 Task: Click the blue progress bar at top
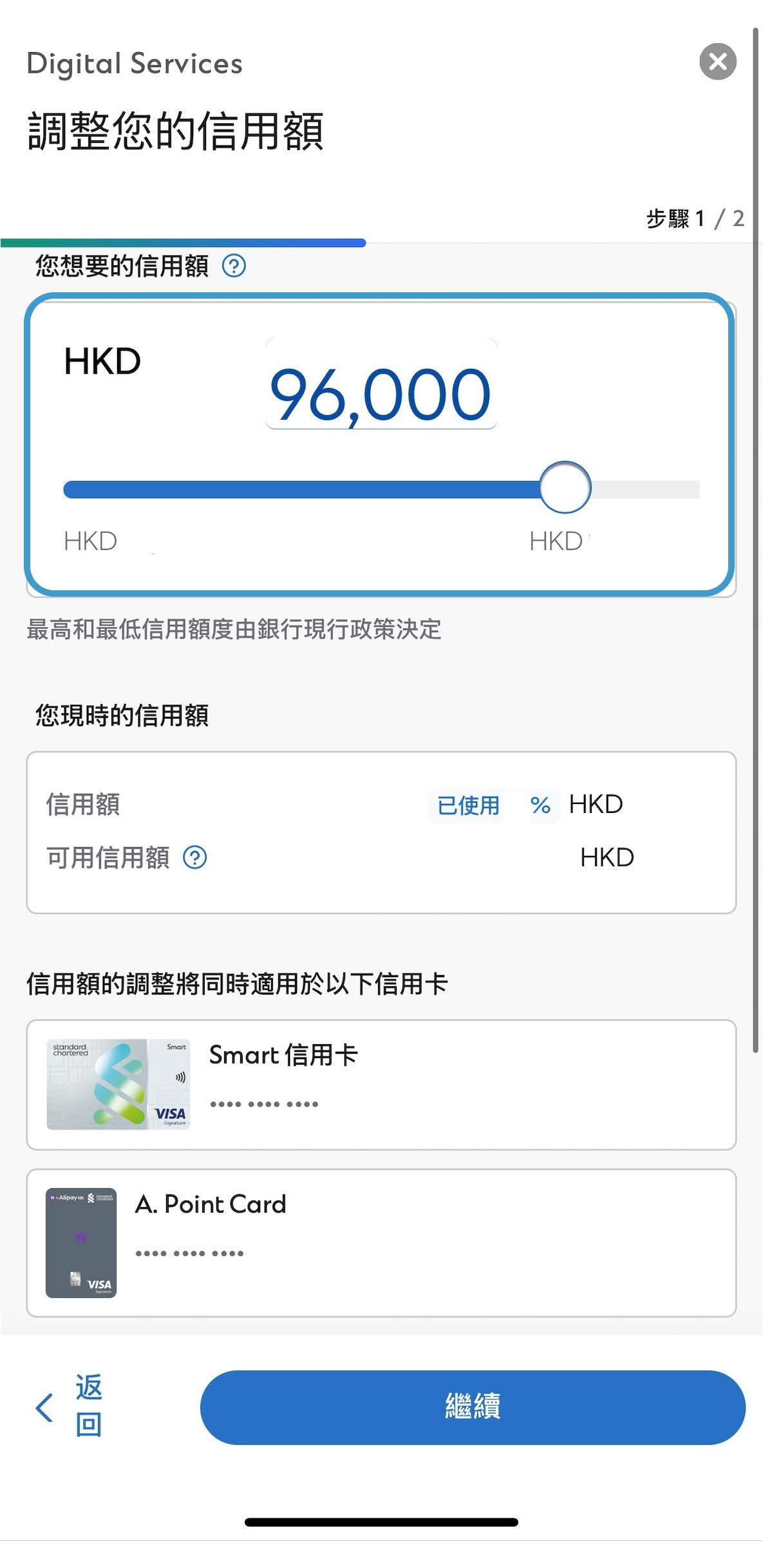pos(183,243)
